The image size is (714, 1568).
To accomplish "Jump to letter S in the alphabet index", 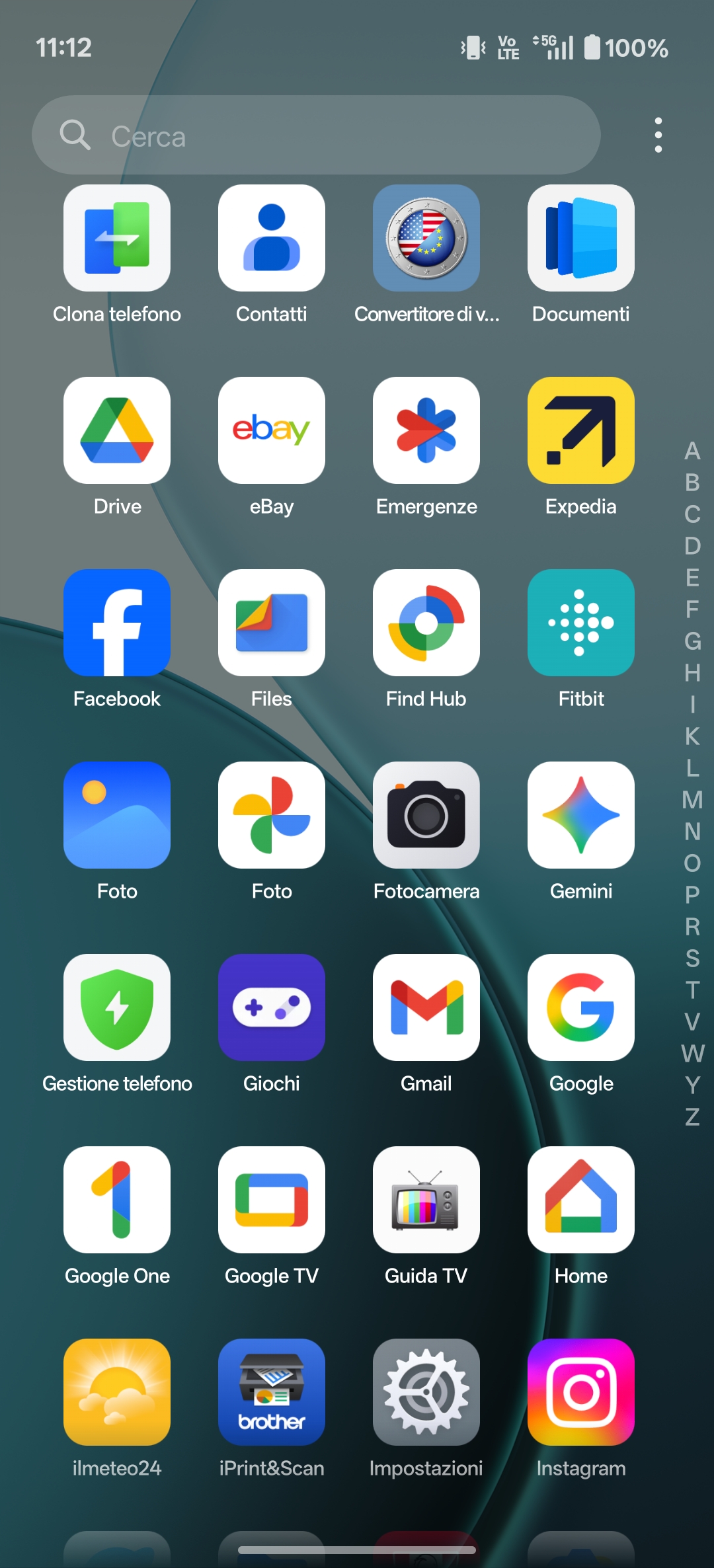I will (x=692, y=959).
